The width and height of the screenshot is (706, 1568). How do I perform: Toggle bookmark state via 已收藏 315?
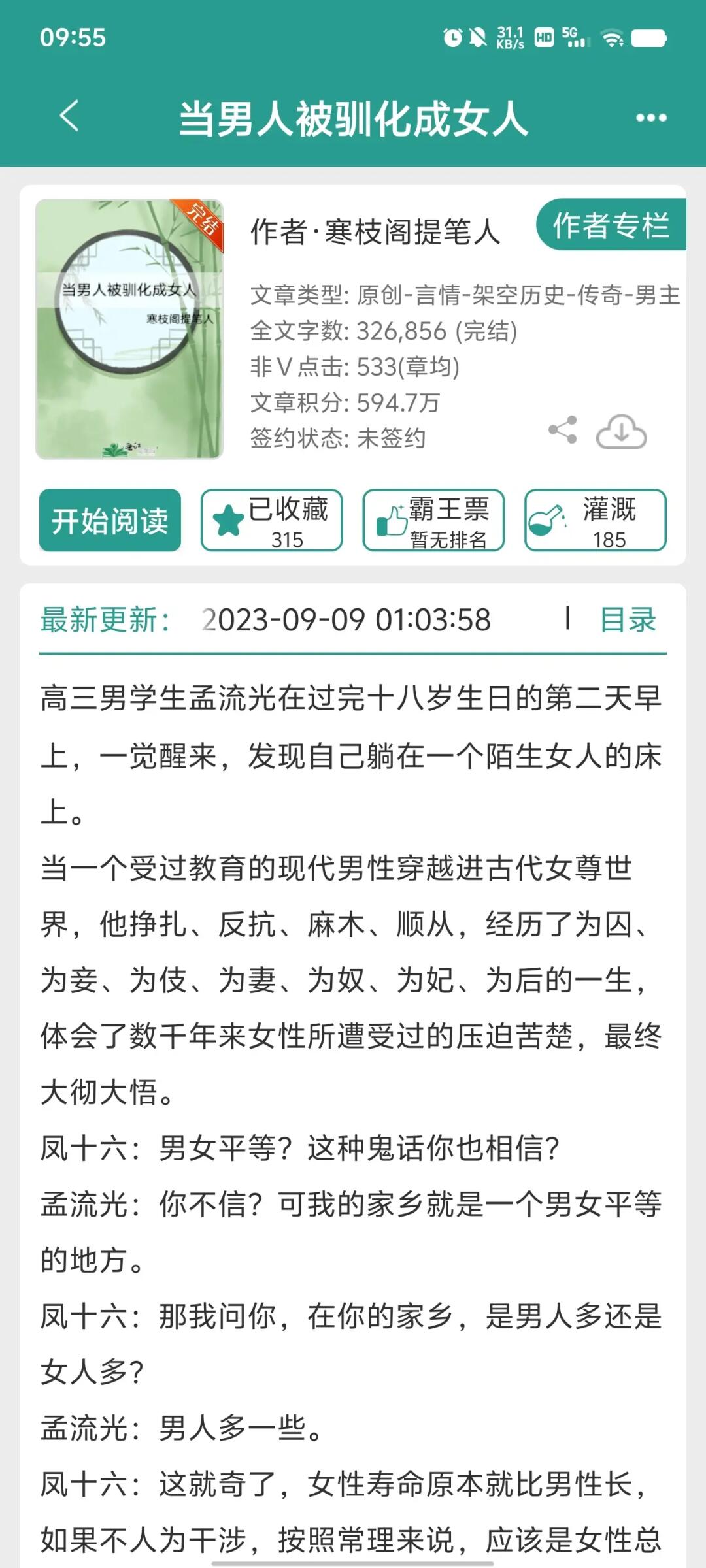tap(271, 519)
